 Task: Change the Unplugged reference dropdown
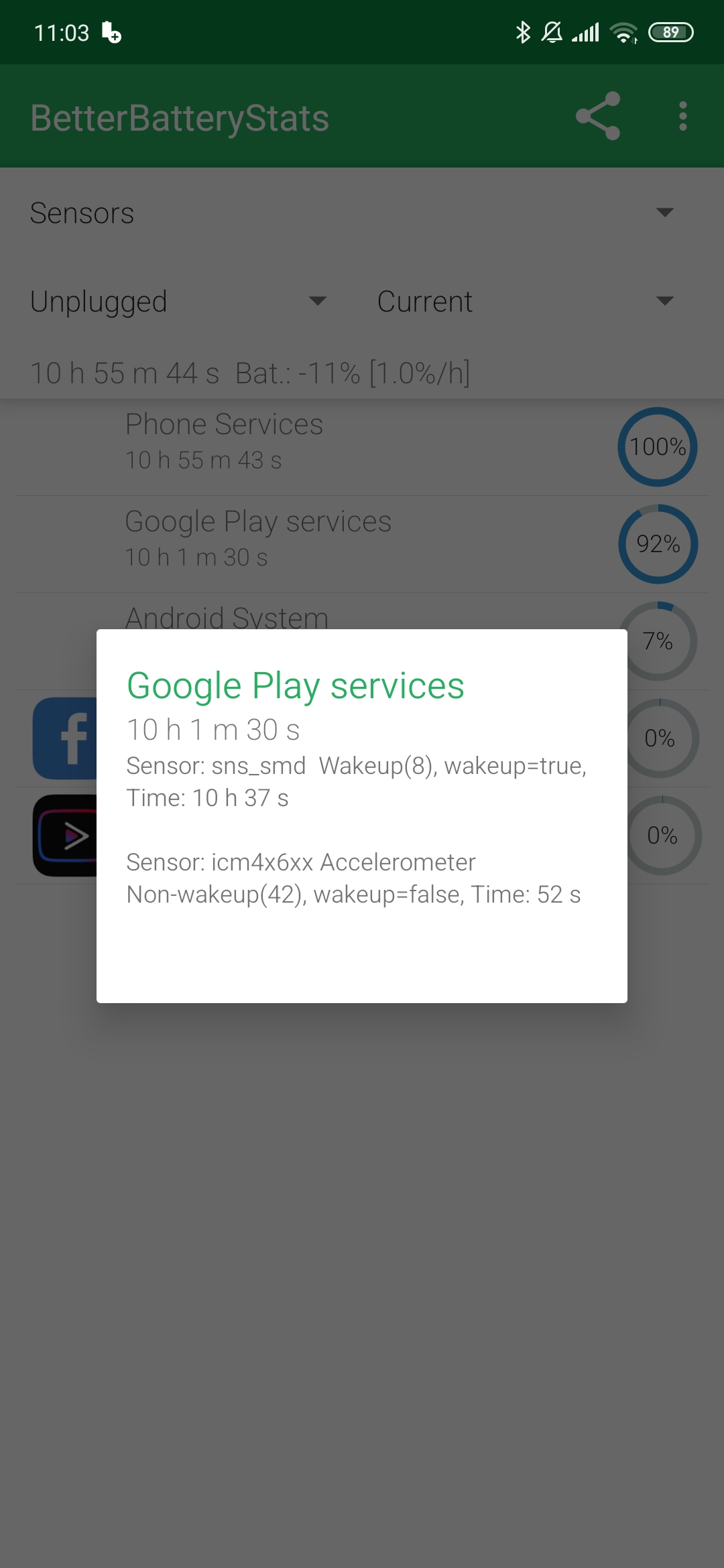180,302
